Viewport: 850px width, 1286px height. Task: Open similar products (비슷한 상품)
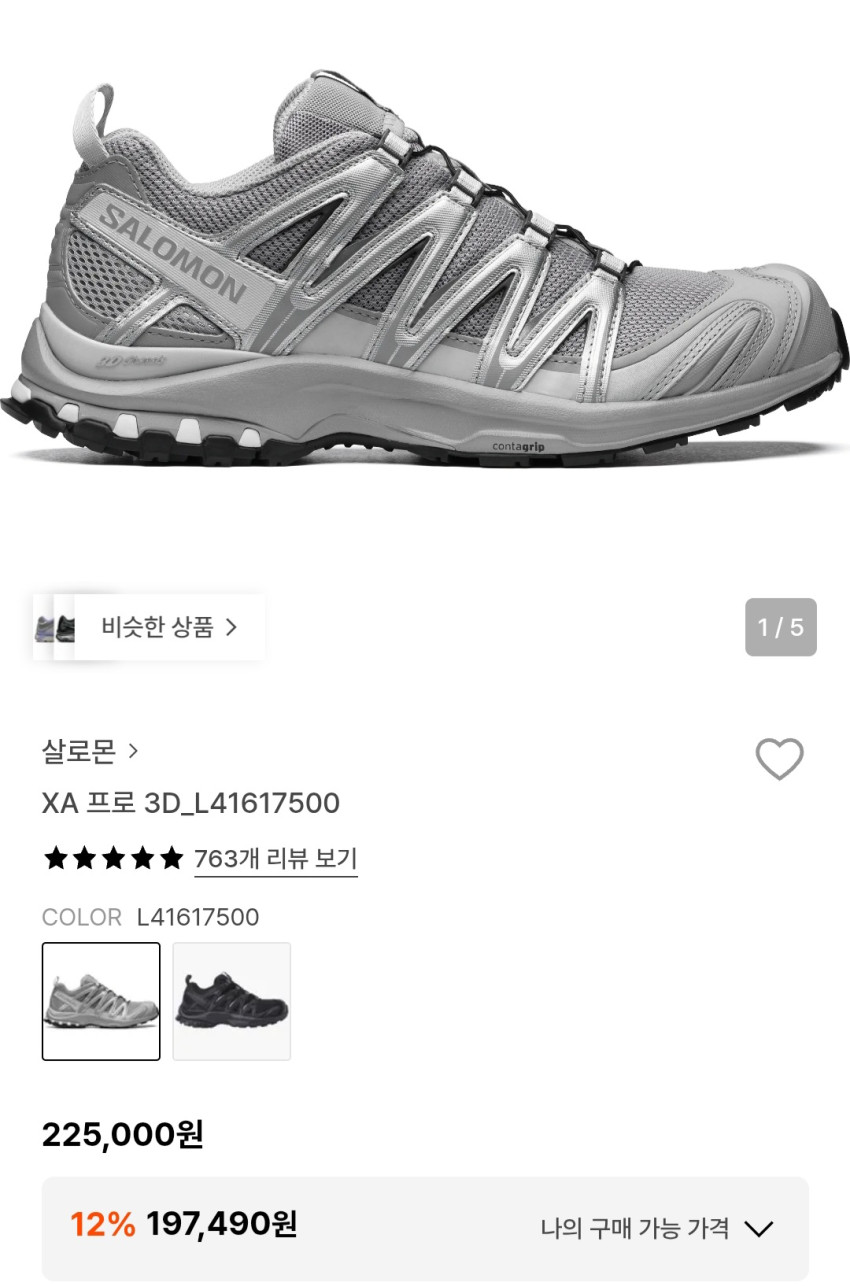[x=158, y=628]
